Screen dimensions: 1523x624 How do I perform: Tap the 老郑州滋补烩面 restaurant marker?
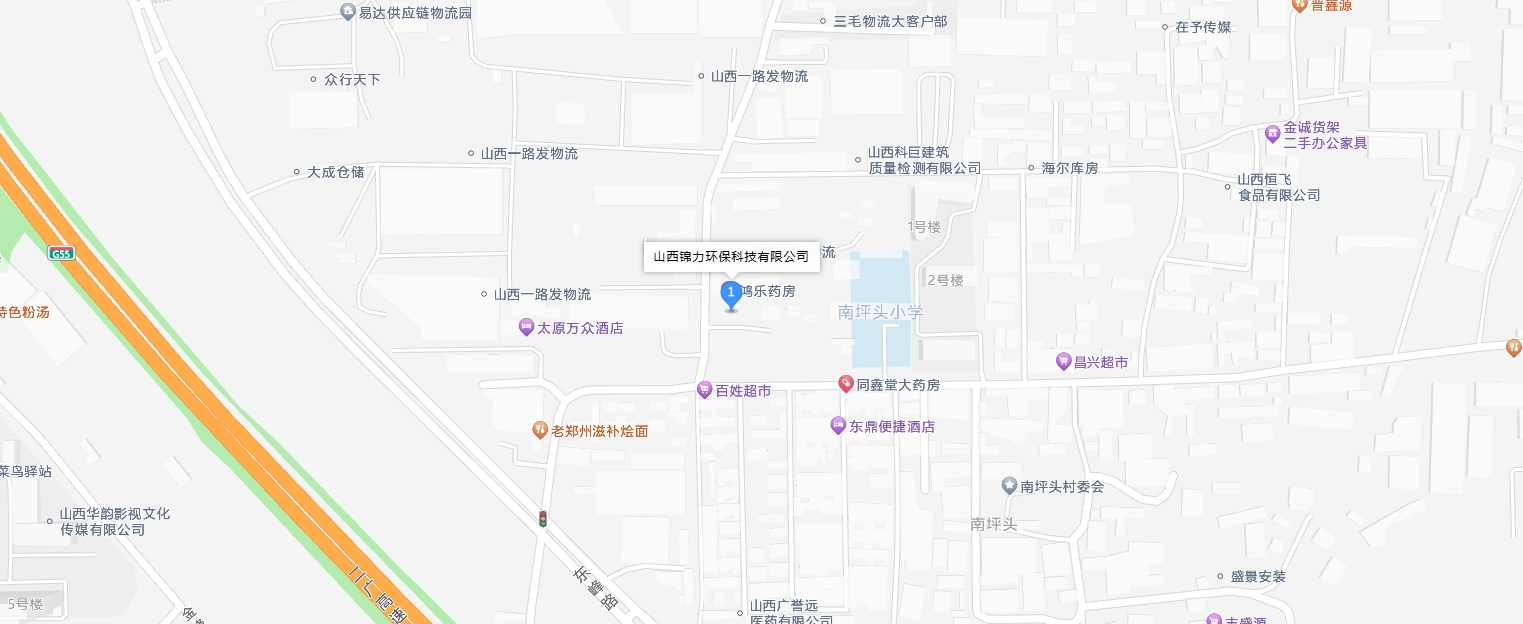click(x=540, y=431)
